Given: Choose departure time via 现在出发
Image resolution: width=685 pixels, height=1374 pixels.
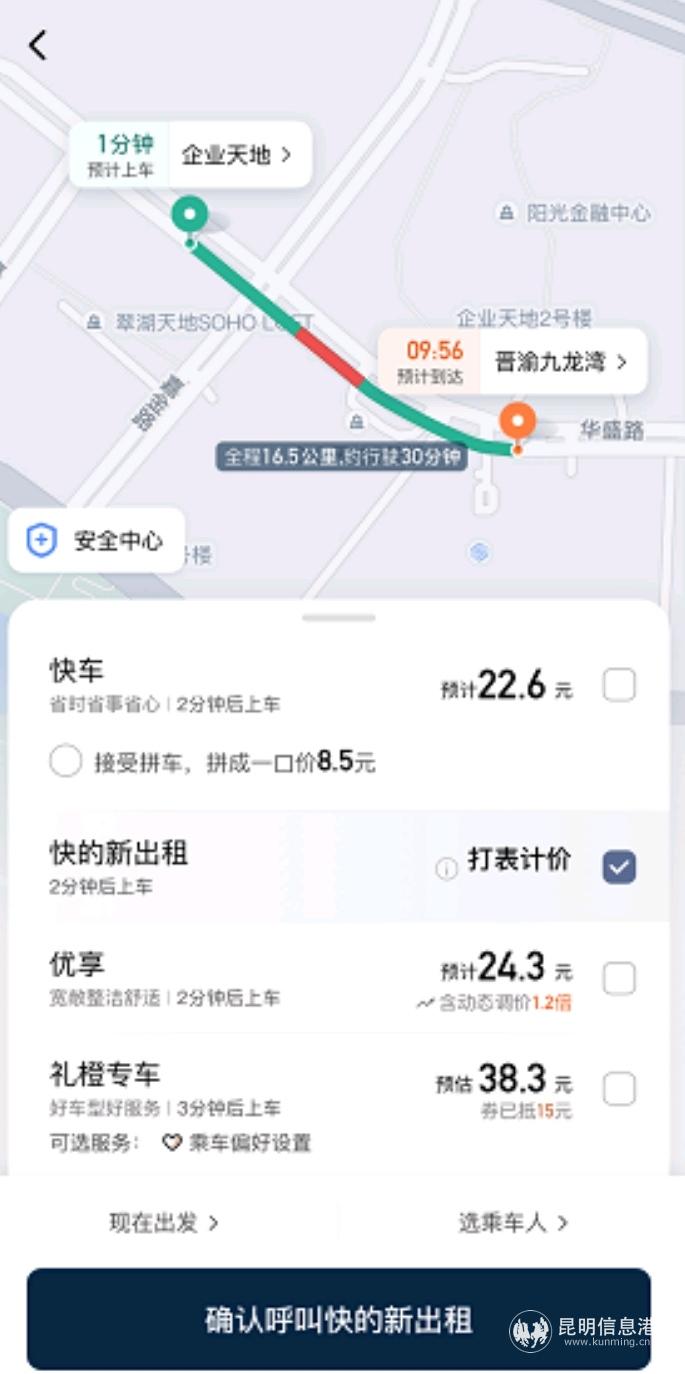Looking at the screenshot, I should [164, 1222].
